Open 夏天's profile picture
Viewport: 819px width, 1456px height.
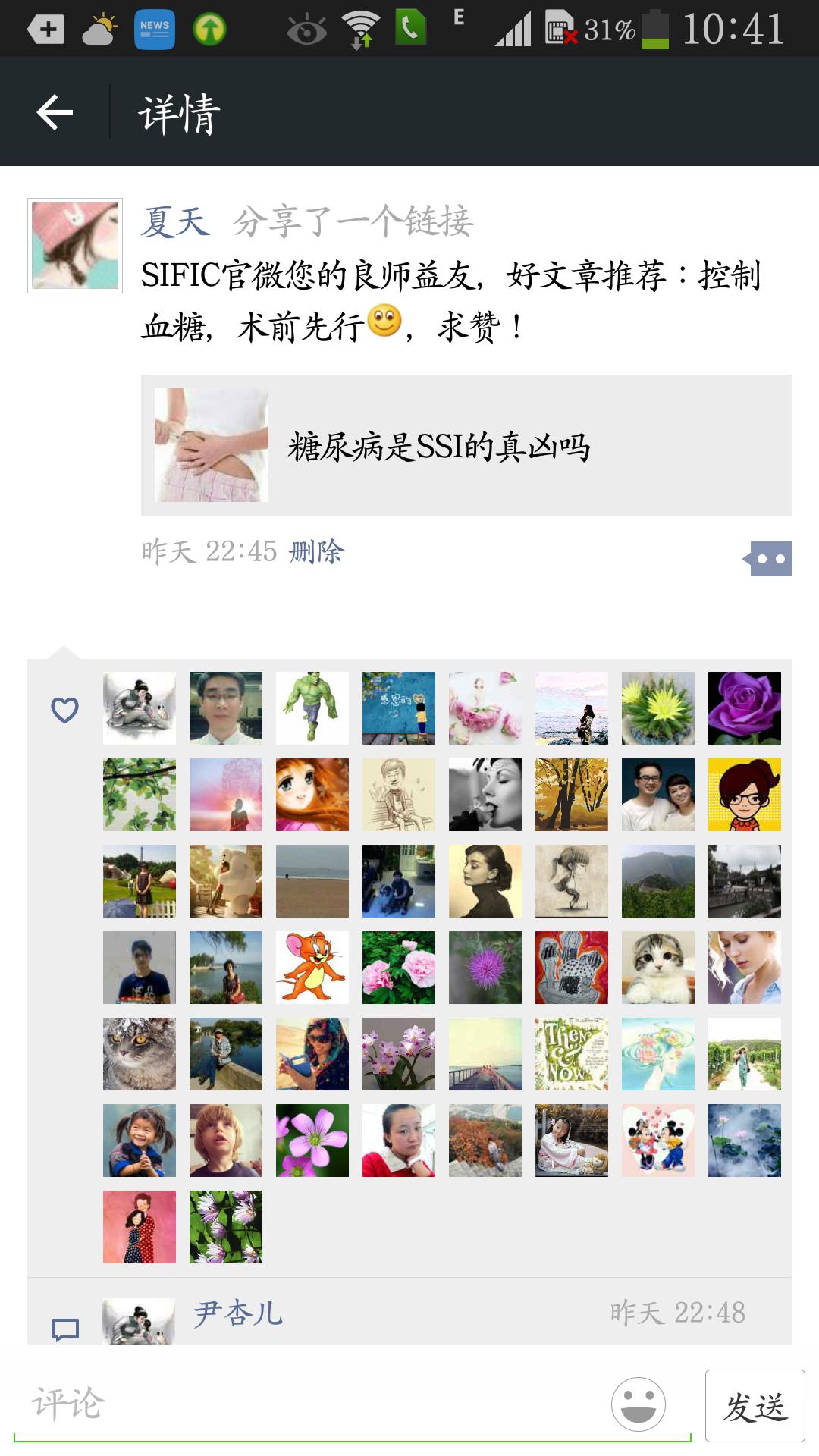pos(75,246)
